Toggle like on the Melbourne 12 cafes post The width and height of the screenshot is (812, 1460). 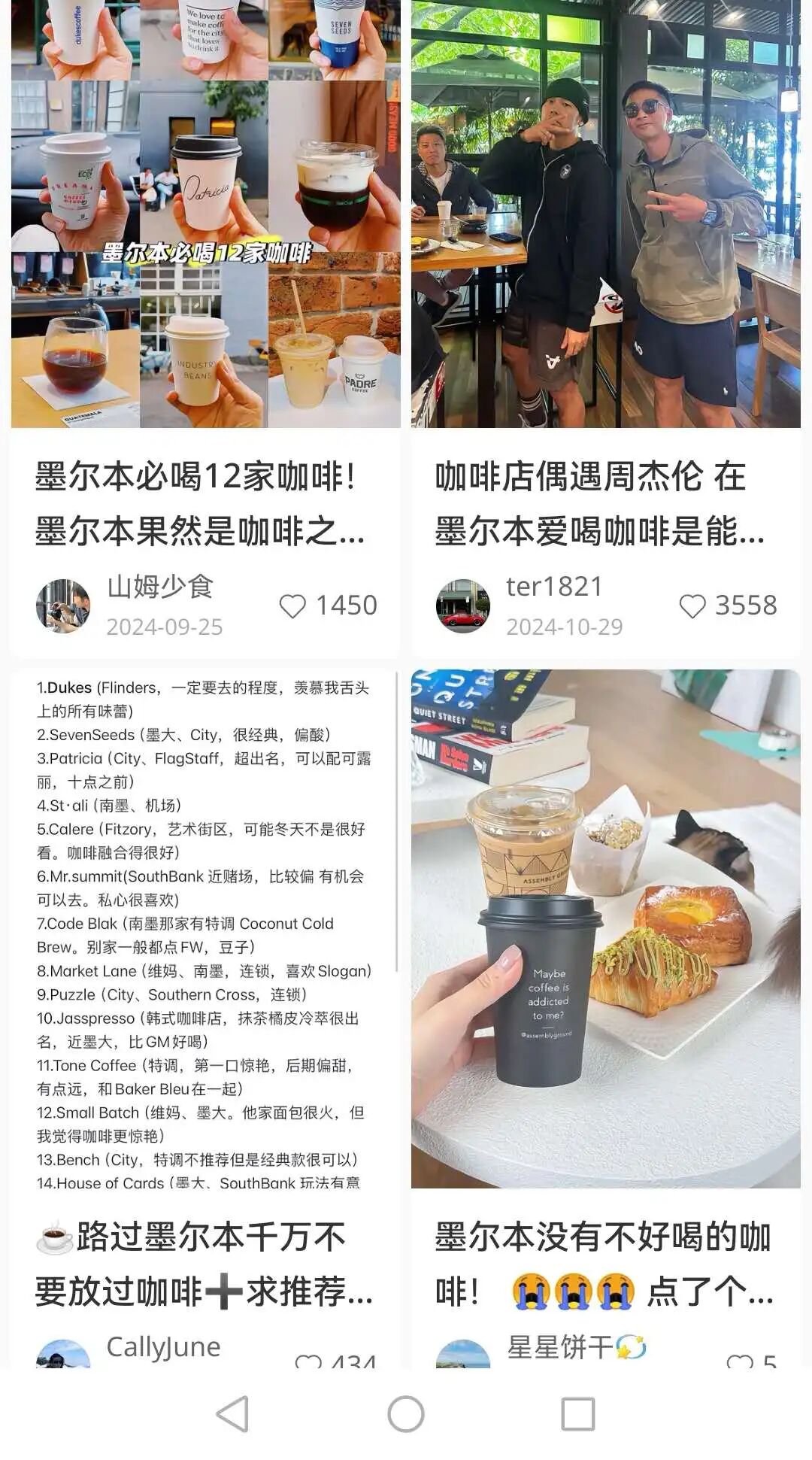point(295,604)
